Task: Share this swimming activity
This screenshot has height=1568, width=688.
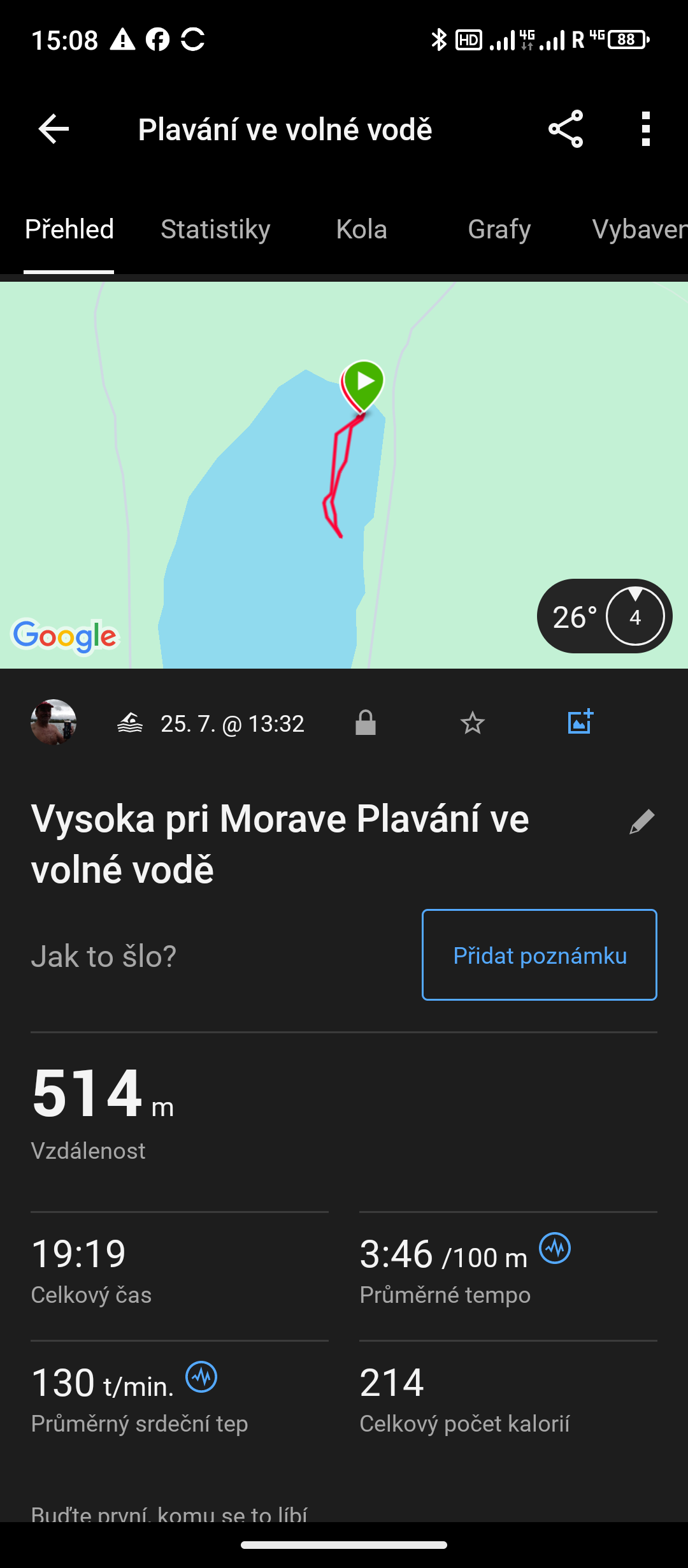Action: pyautogui.click(x=566, y=129)
